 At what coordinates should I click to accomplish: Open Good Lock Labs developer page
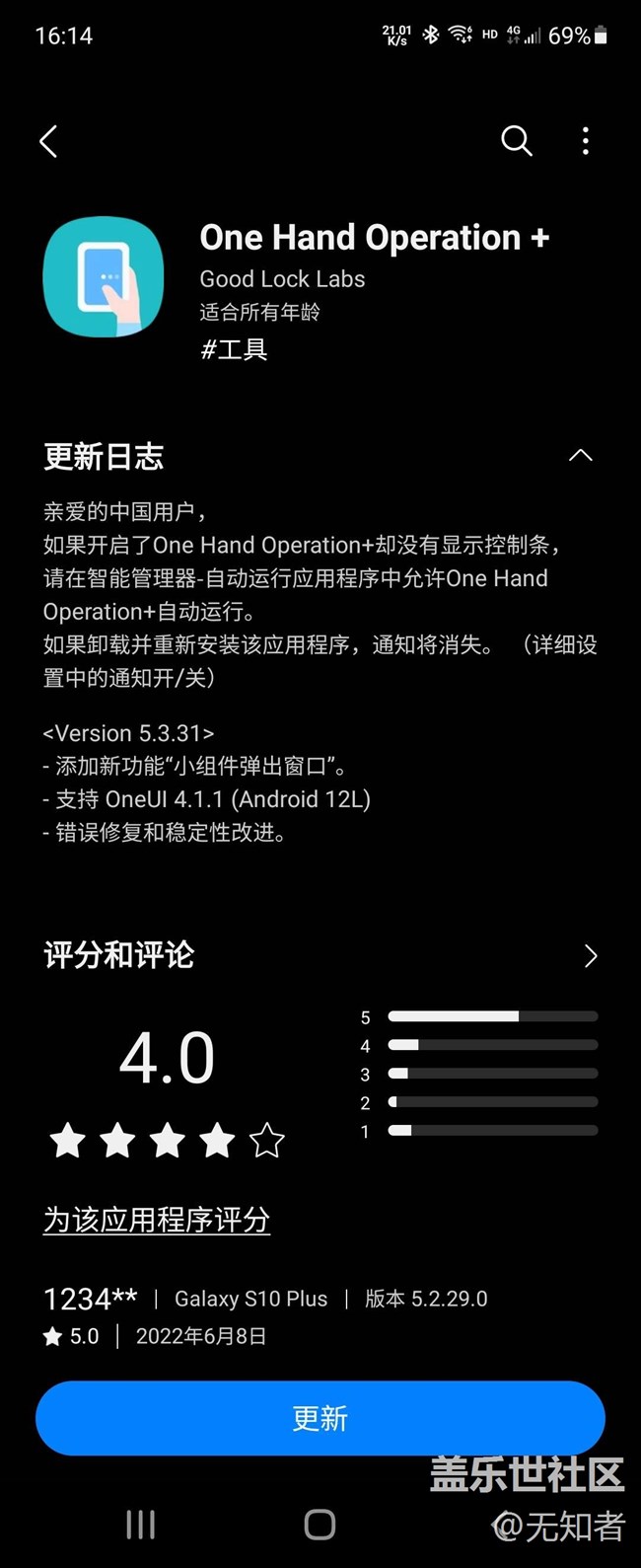(282, 279)
